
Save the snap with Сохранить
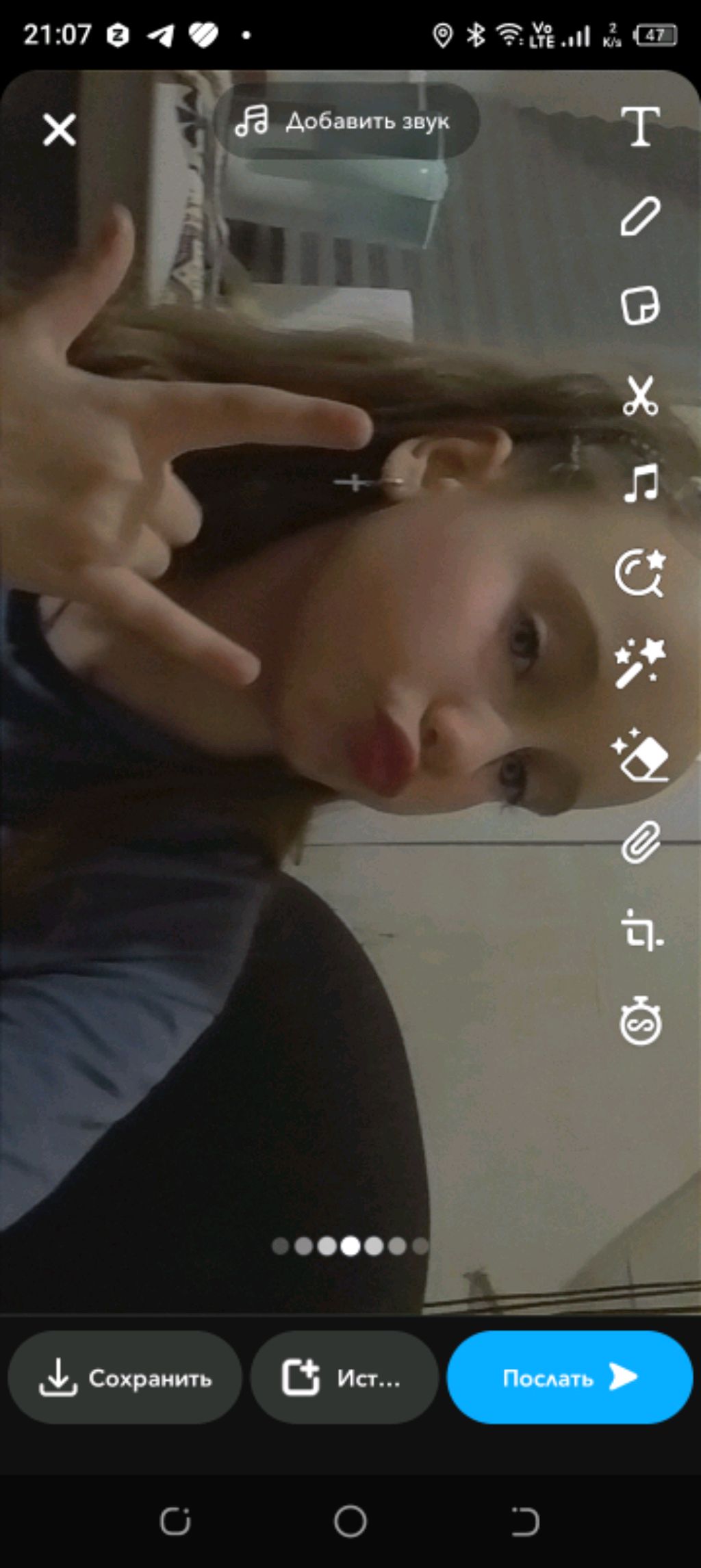(125, 1377)
